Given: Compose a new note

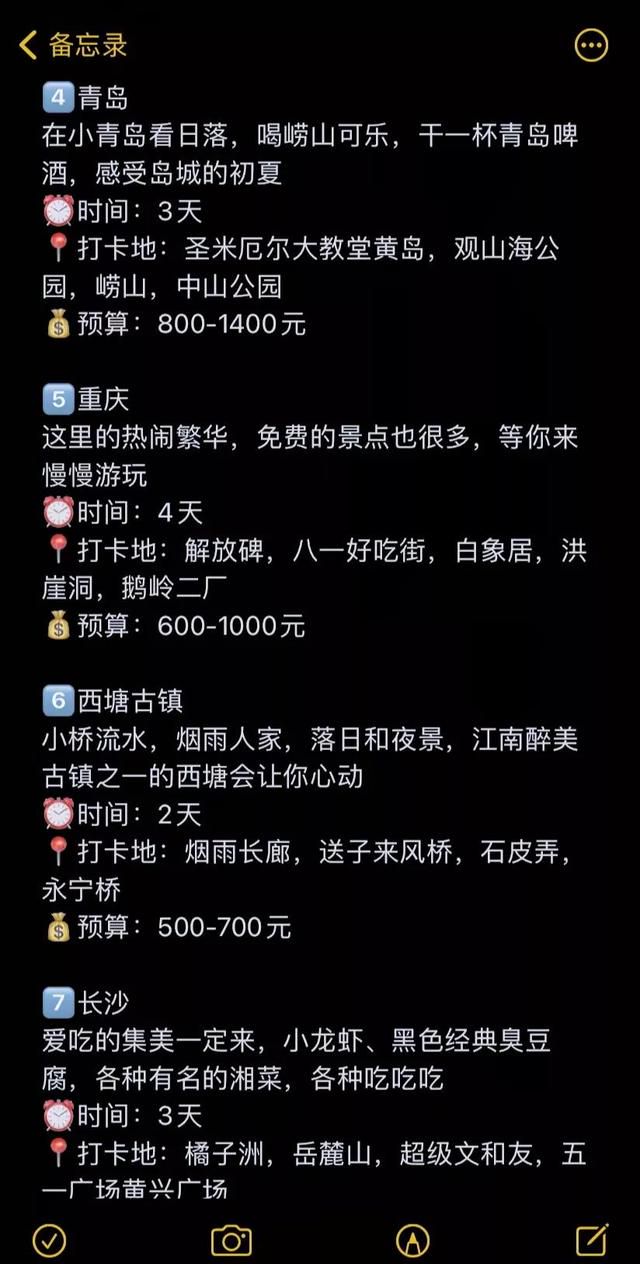Looking at the screenshot, I should [x=592, y=1239].
